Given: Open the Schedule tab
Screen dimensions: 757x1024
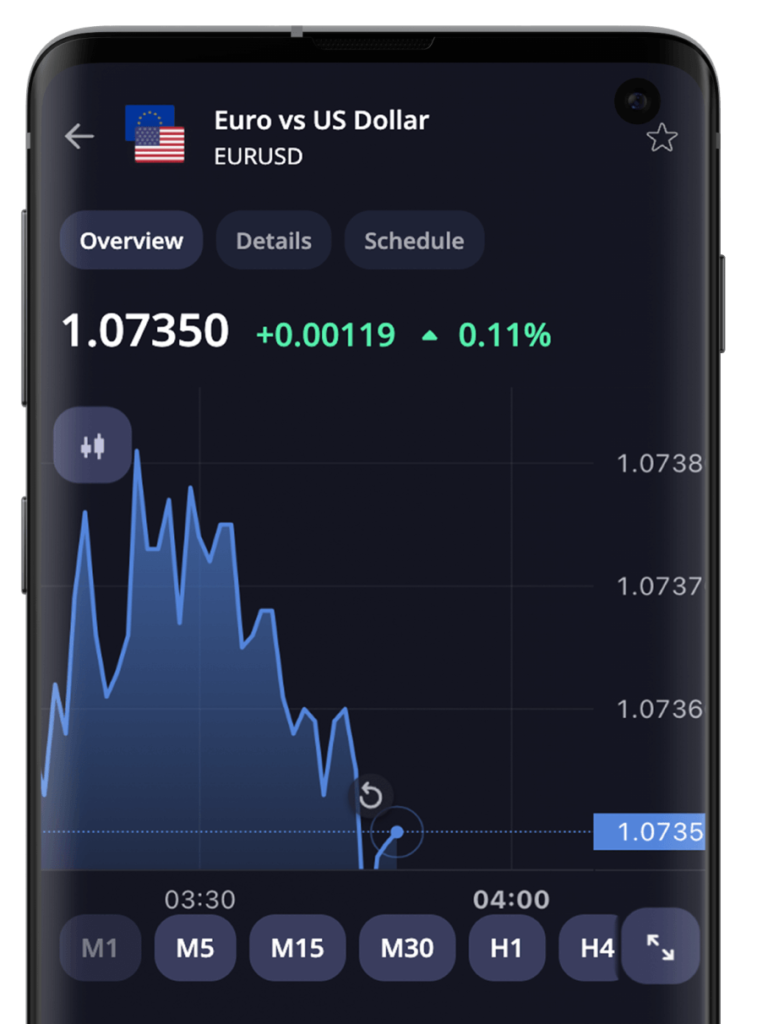Looking at the screenshot, I should pyautogui.click(x=414, y=240).
